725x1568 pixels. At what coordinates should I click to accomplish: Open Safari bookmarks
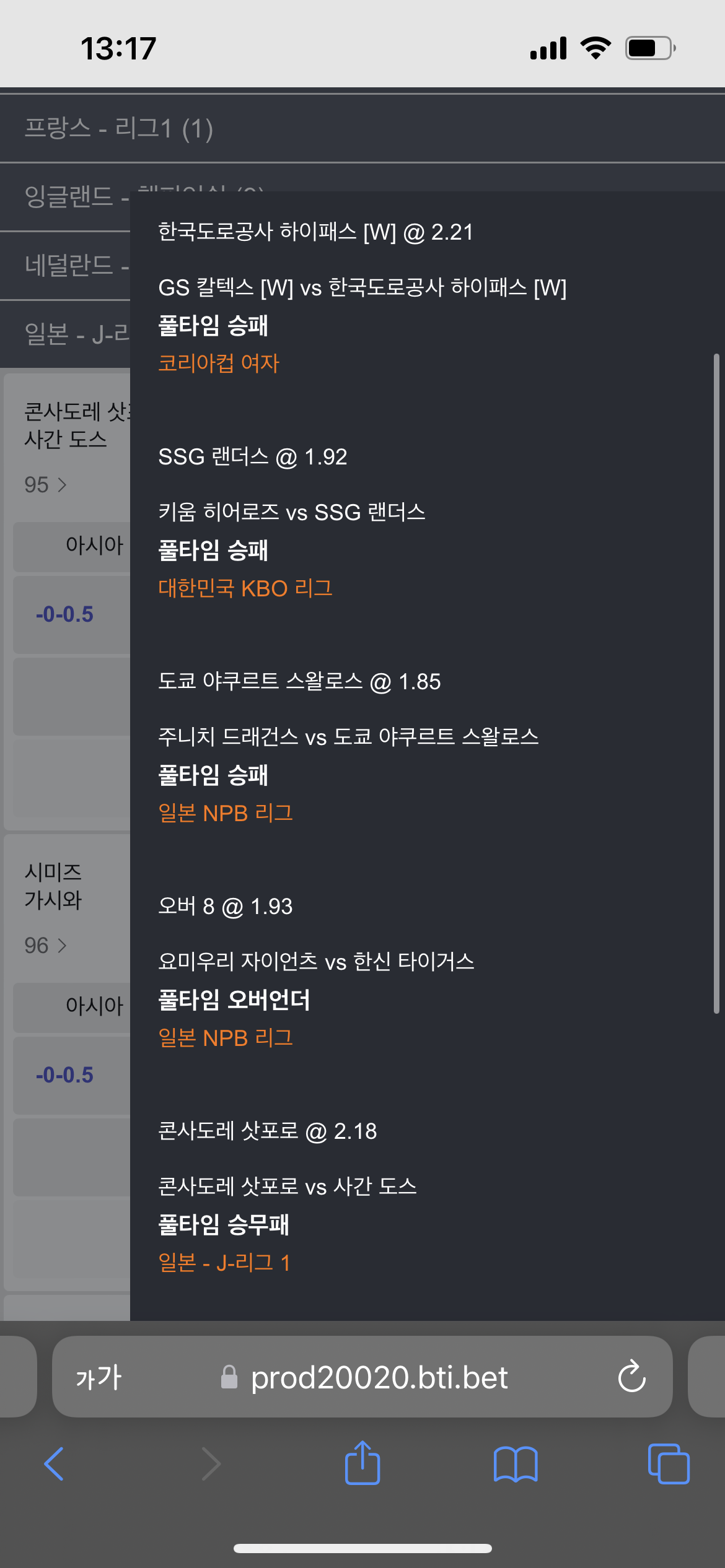(x=516, y=1464)
